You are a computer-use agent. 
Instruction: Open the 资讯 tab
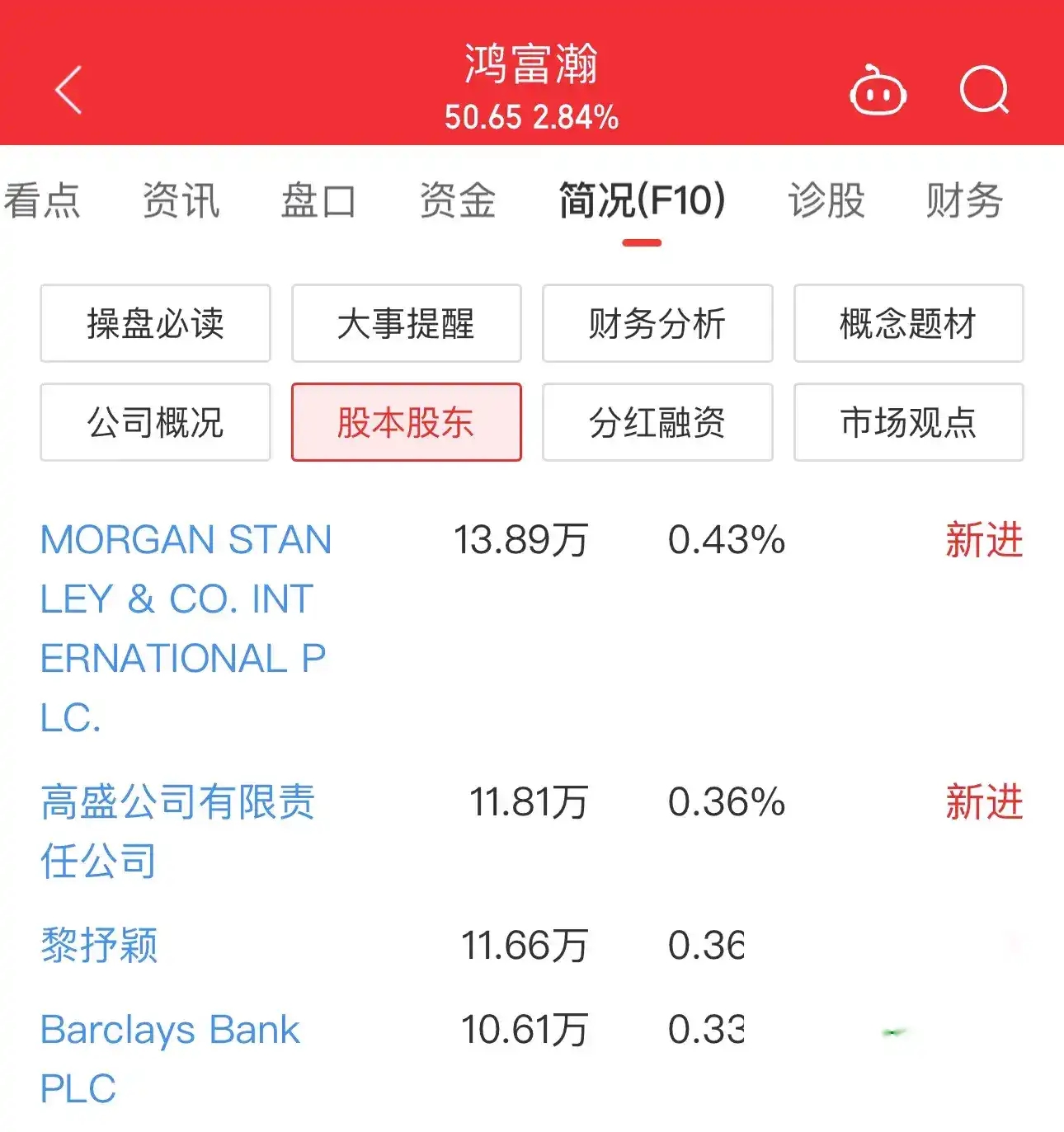pyautogui.click(x=181, y=201)
